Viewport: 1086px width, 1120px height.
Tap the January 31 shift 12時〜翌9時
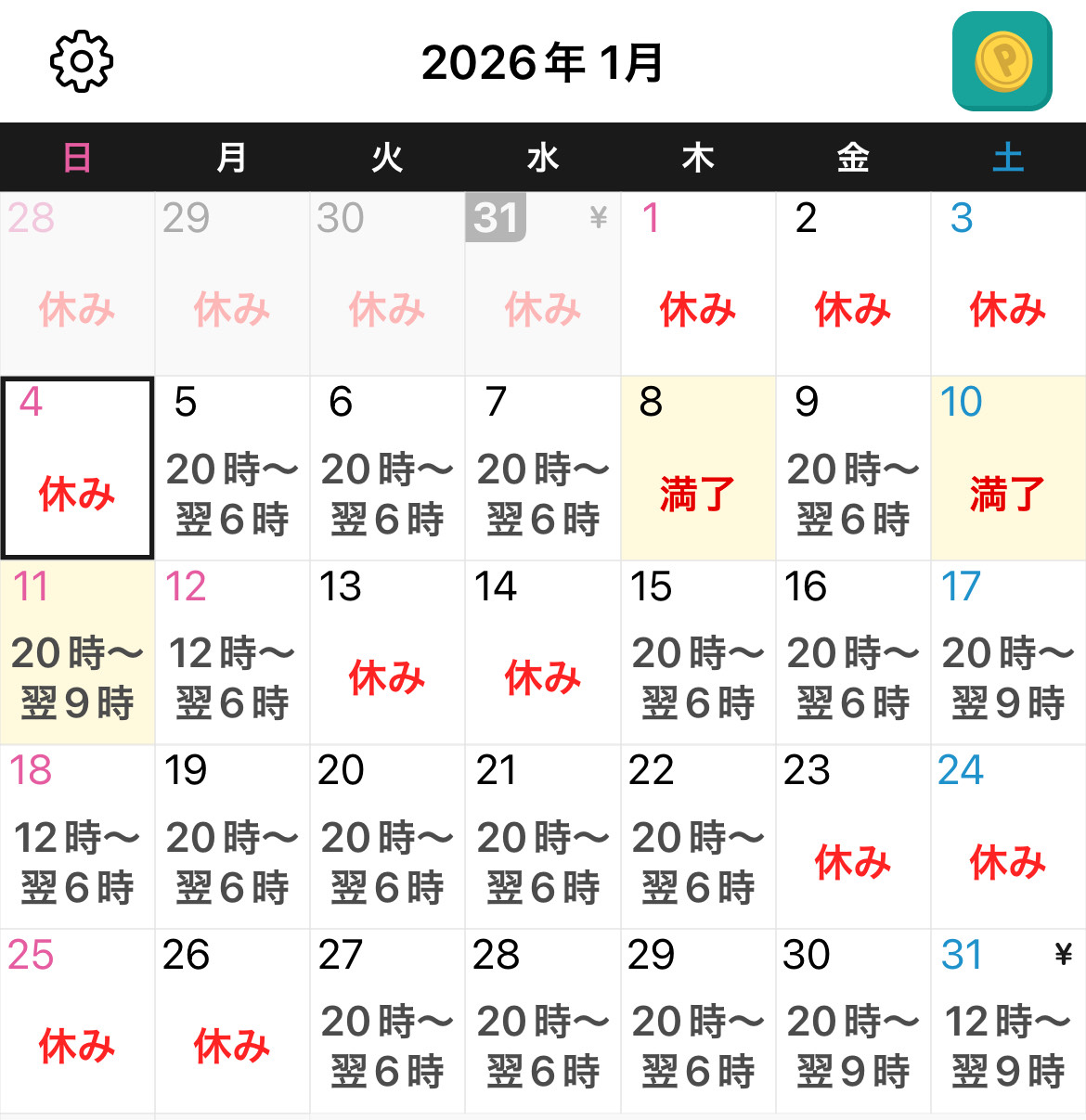[1007, 1045]
